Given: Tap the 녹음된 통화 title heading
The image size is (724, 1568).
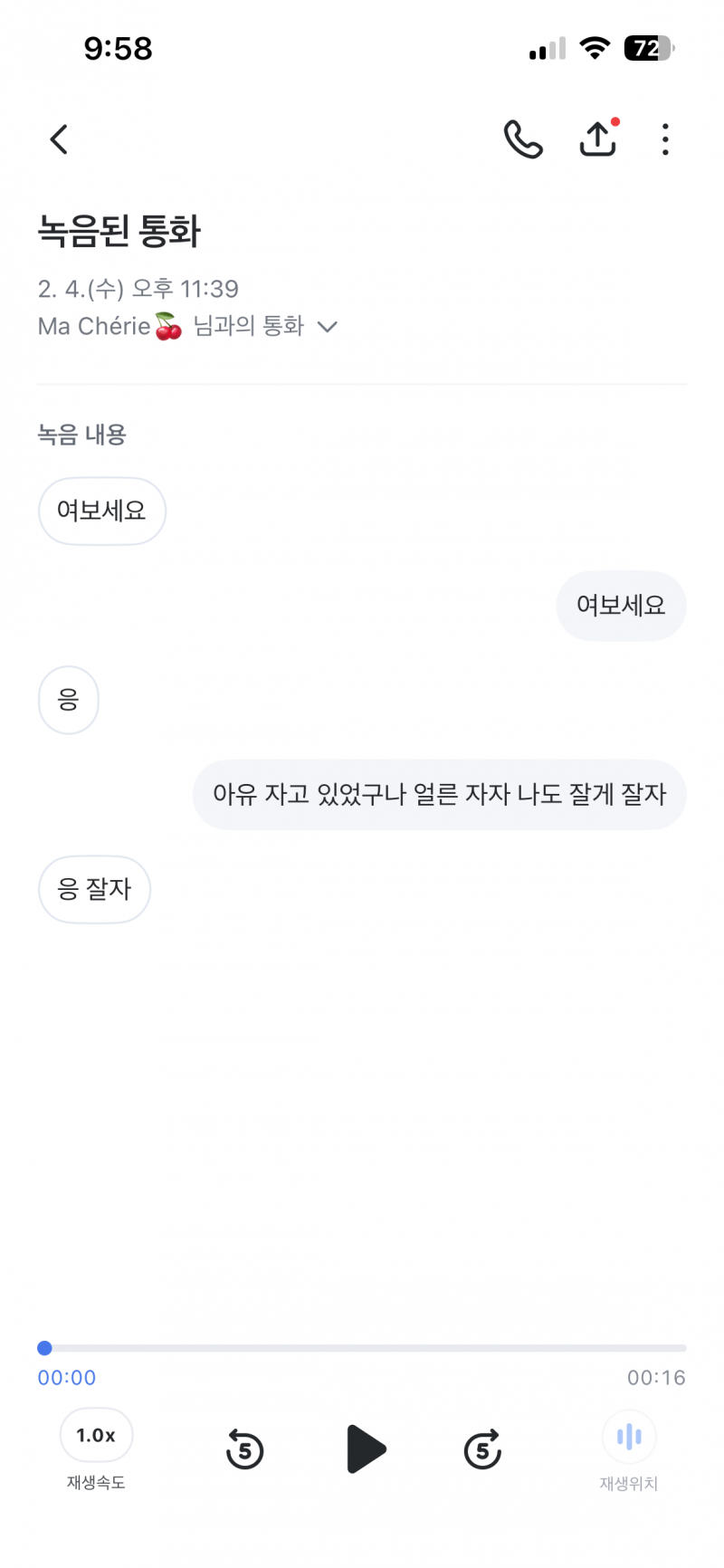Looking at the screenshot, I should coord(120,232).
